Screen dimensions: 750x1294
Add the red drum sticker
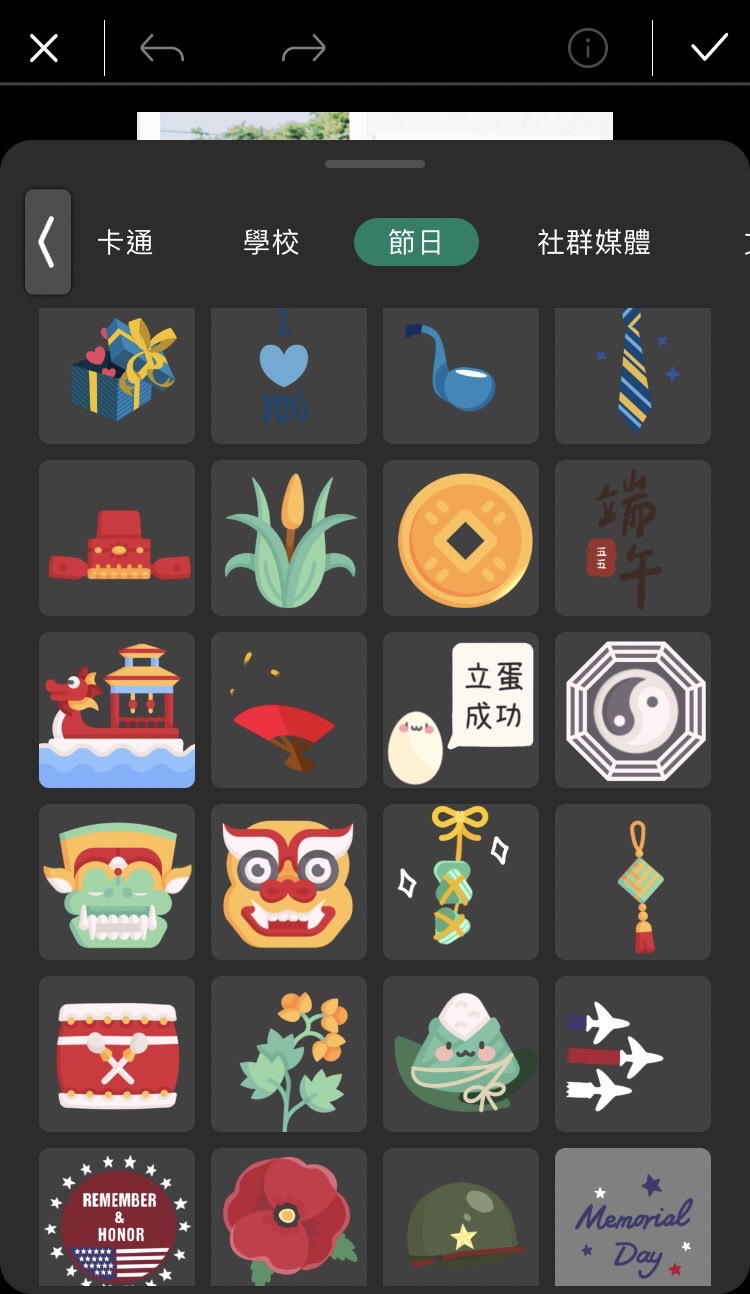(x=117, y=1054)
